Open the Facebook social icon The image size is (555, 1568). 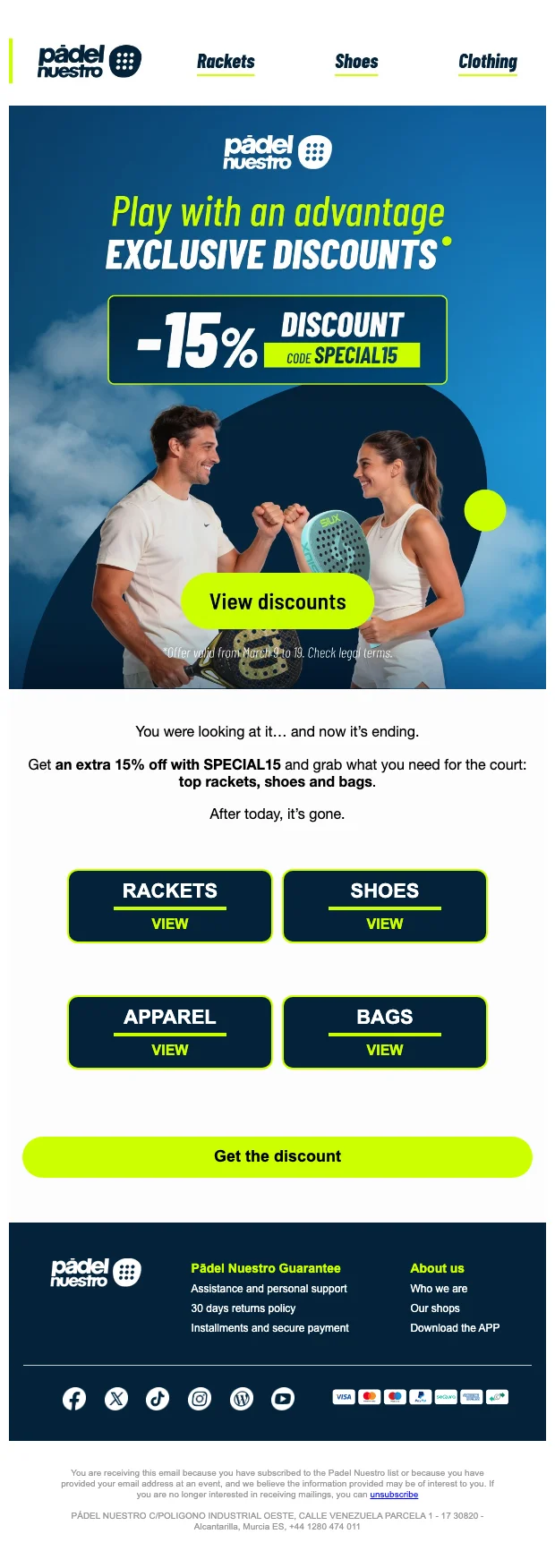74,1399
